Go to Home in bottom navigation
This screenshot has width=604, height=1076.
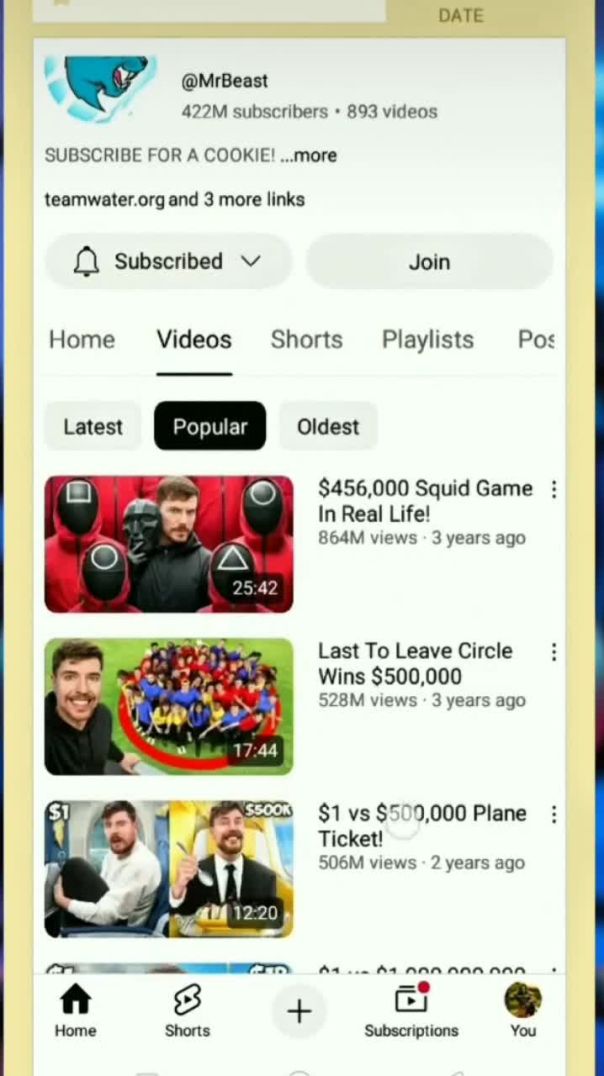point(75,1010)
